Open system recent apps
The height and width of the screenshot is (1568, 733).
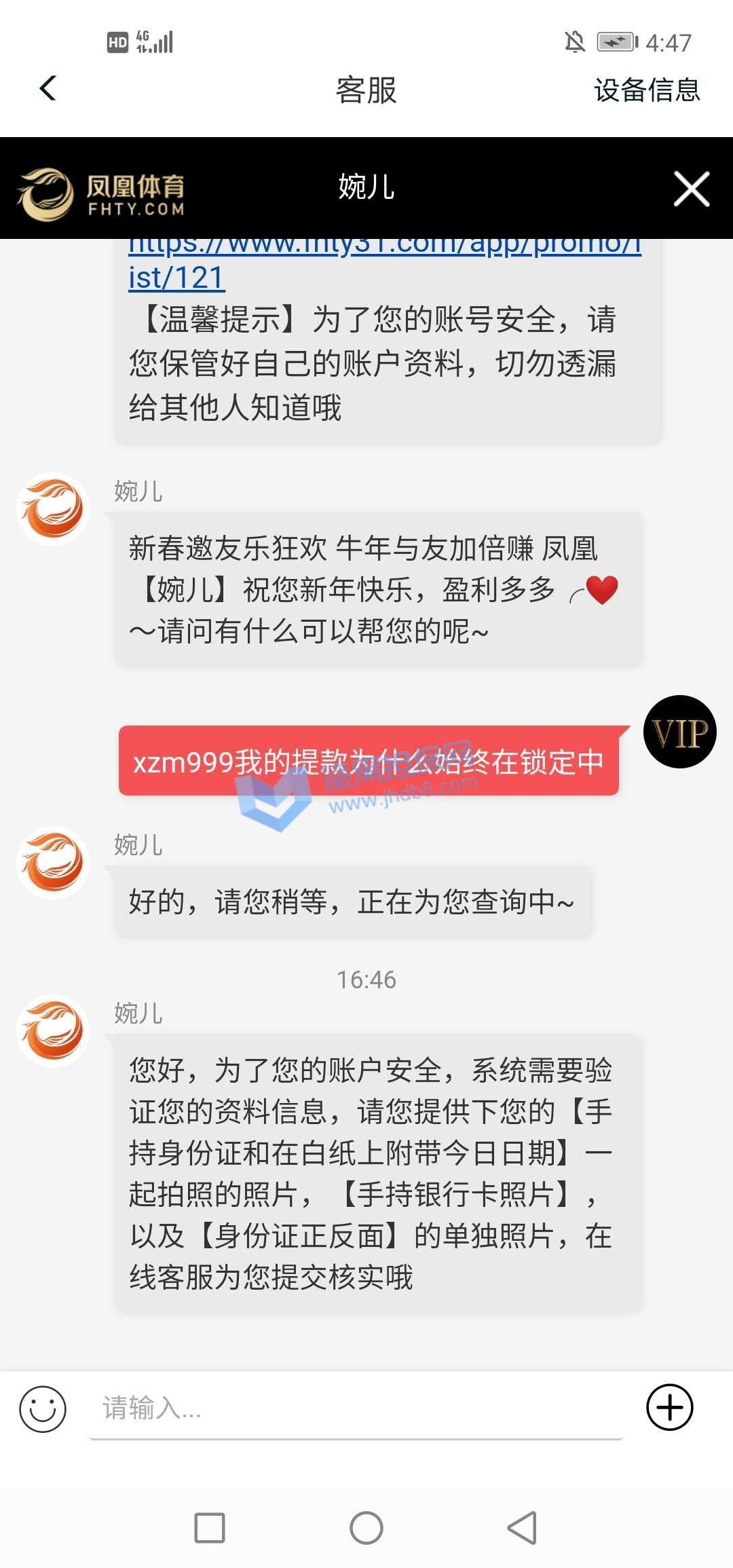point(210,1528)
